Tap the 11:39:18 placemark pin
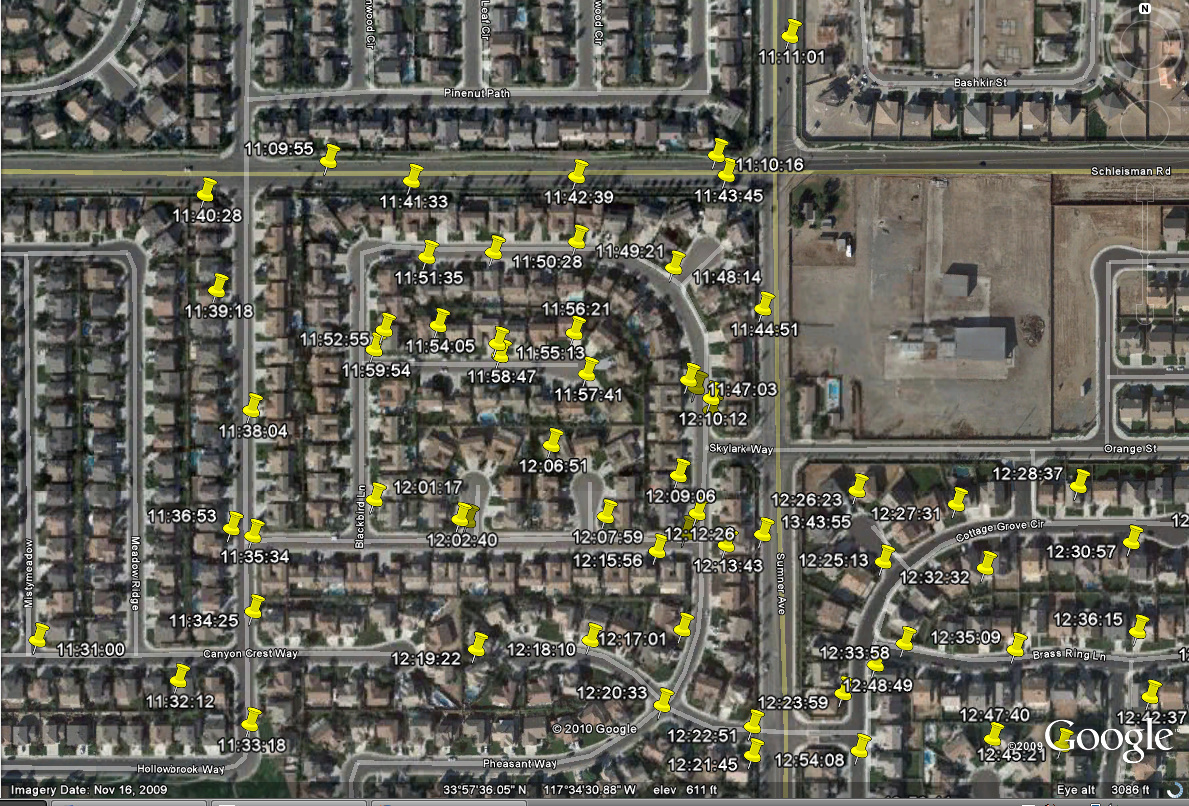Viewport: 1189px width, 806px height. tap(219, 285)
